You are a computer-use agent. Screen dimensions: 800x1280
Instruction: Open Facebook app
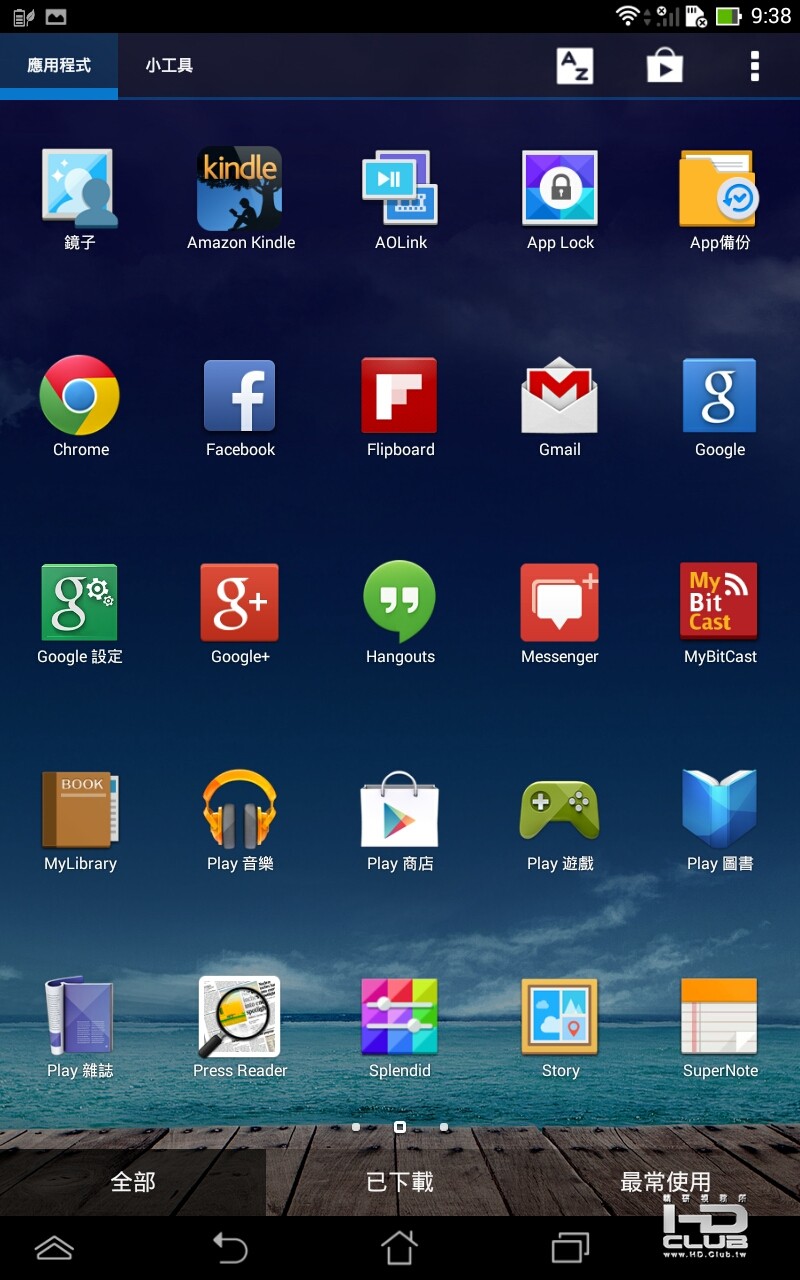[x=240, y=396]
